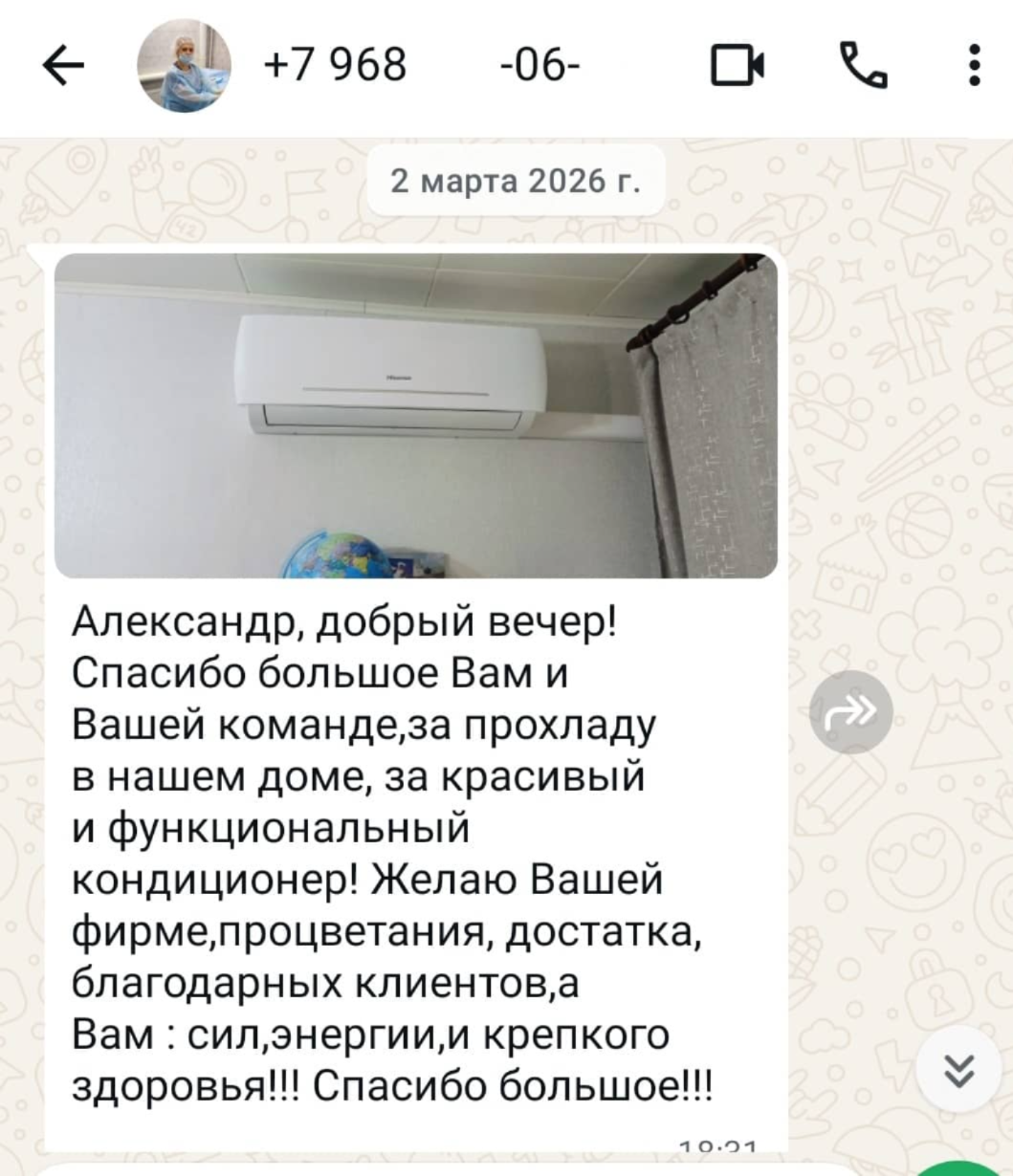View contact info for +7 968 number

(421, 67)
